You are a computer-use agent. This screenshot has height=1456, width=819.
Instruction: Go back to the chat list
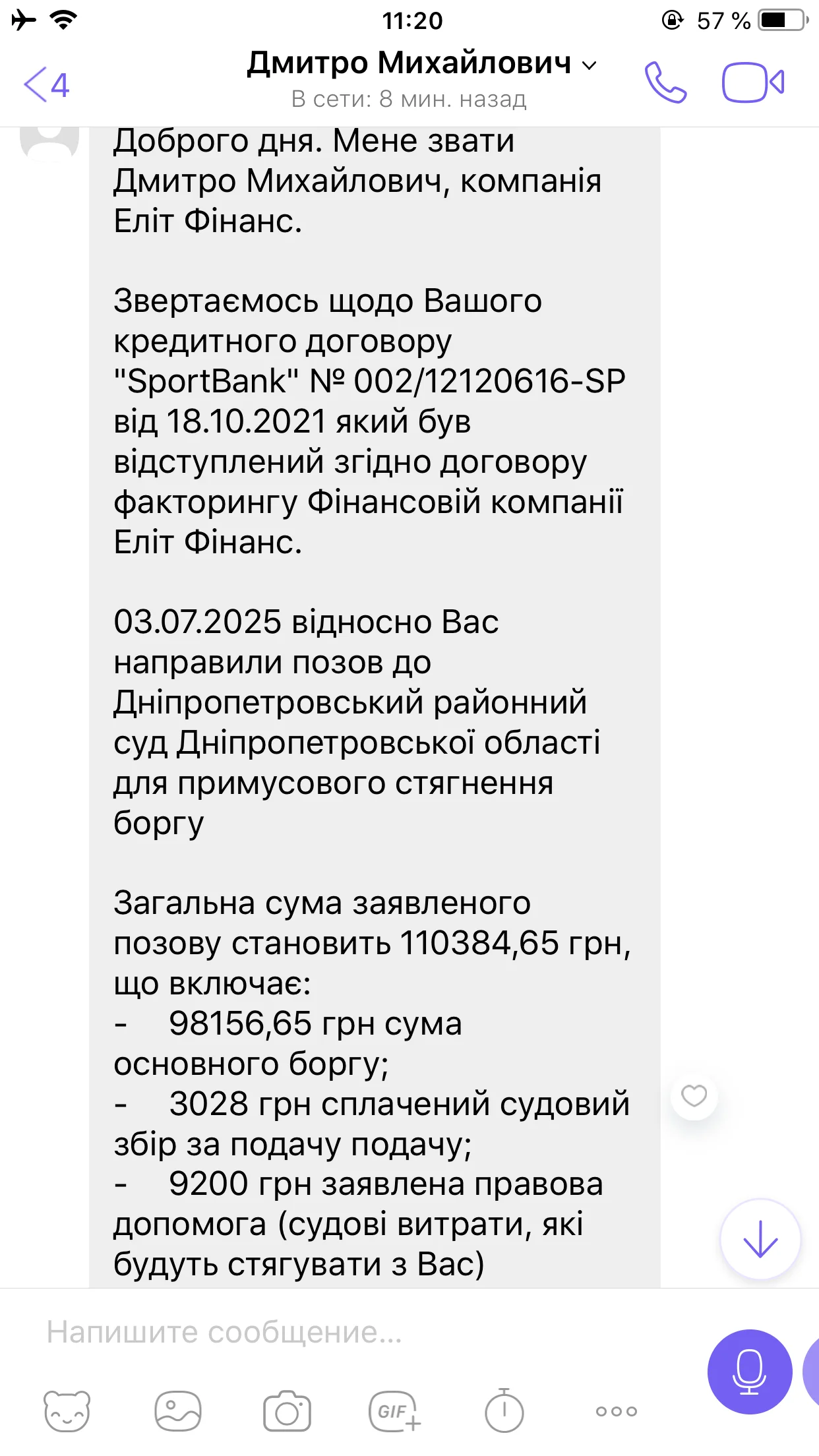pos(45,84)
